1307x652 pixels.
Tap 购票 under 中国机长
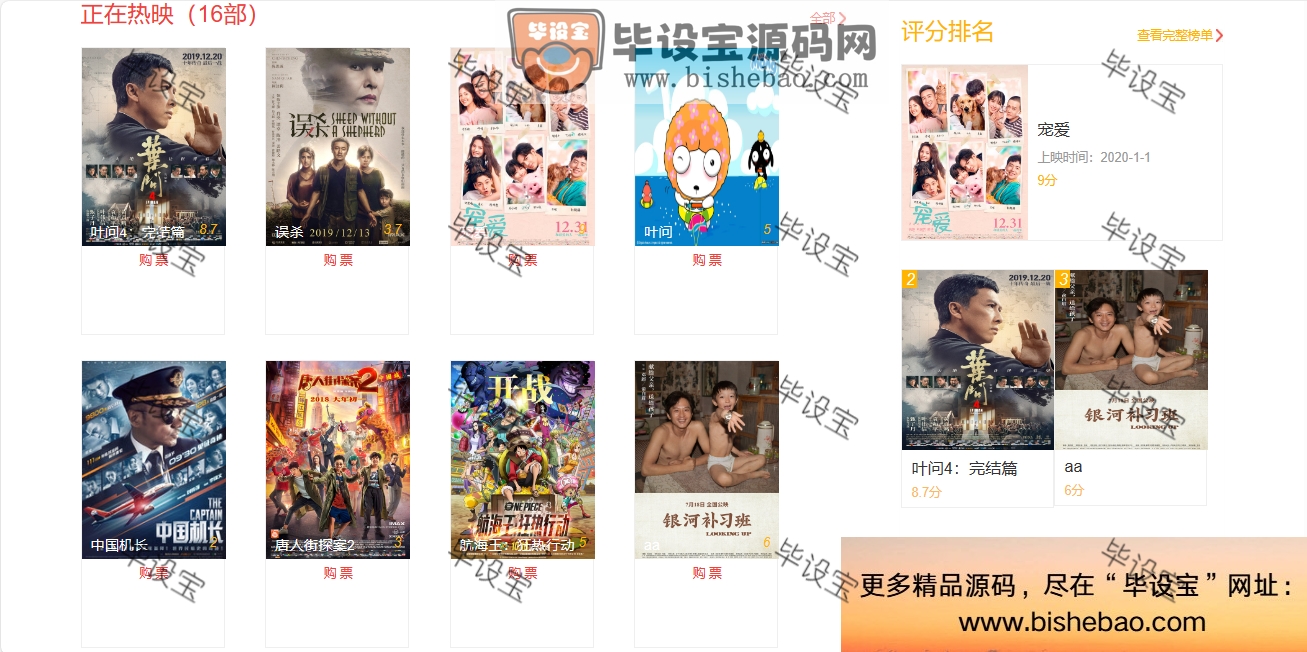(x=154, y=573)
